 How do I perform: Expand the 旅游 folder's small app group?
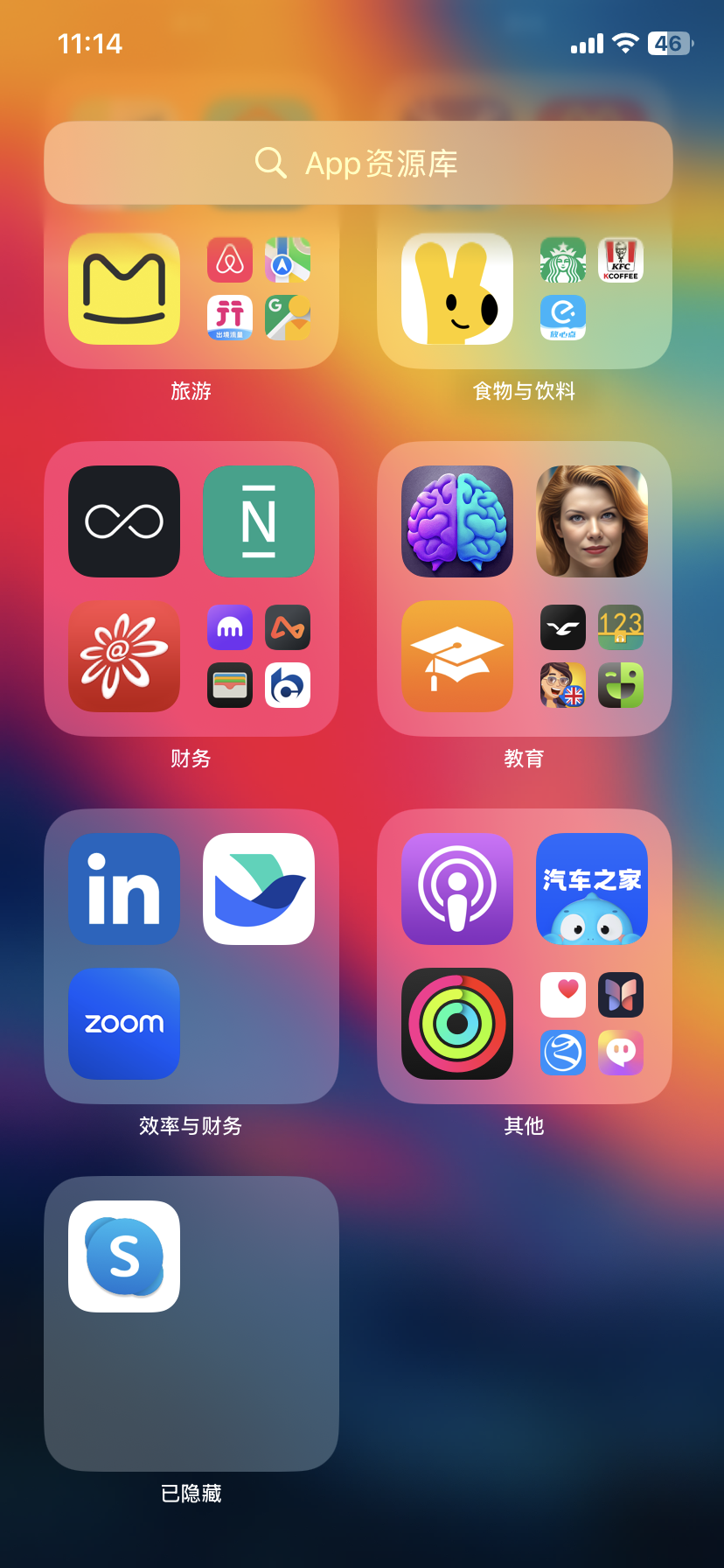click(x=259, y=289)
